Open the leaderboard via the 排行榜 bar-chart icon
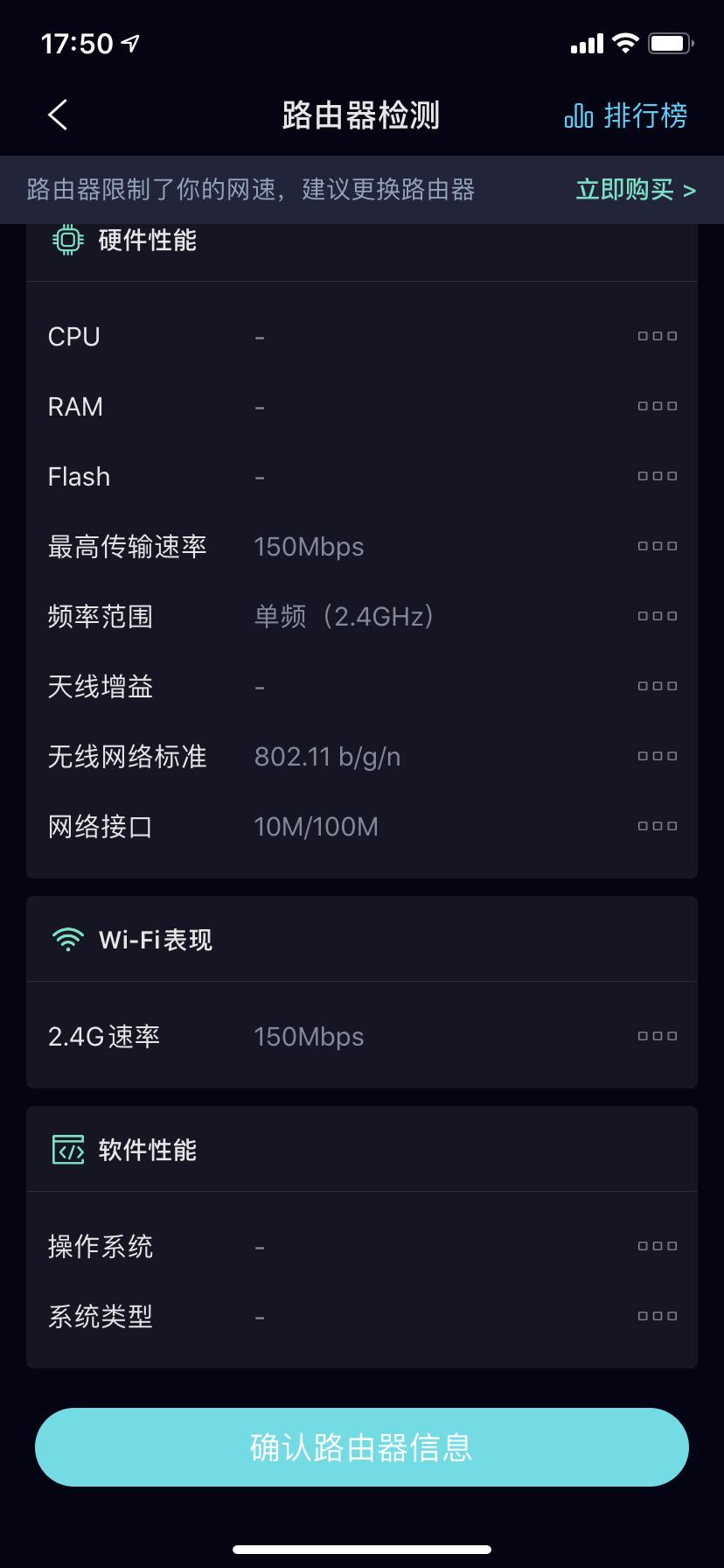Screen dimensions: 724x1568 (578, 115)
